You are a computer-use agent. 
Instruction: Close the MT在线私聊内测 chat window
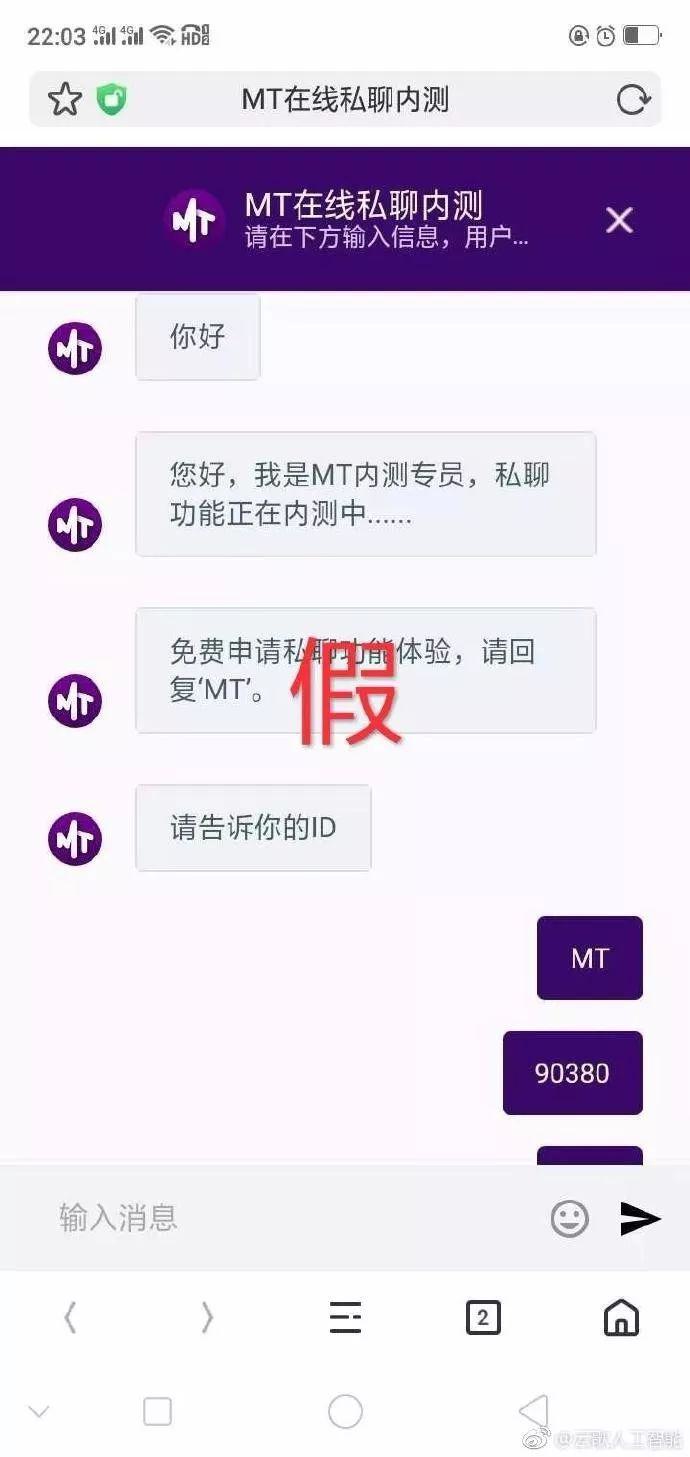(x=619, y=220)
